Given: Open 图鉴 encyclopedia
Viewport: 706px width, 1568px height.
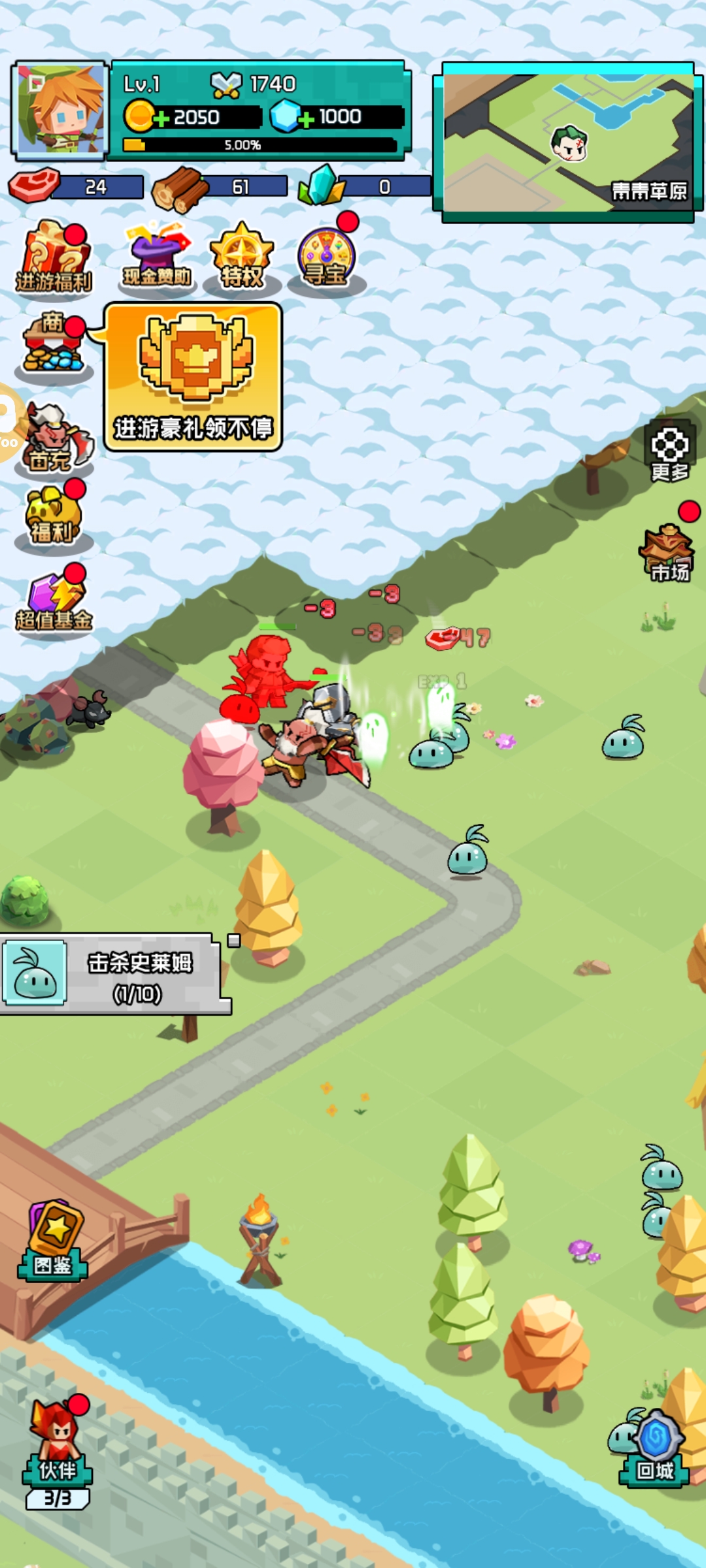Looking at the screenshot, I should coord(54,1241).
